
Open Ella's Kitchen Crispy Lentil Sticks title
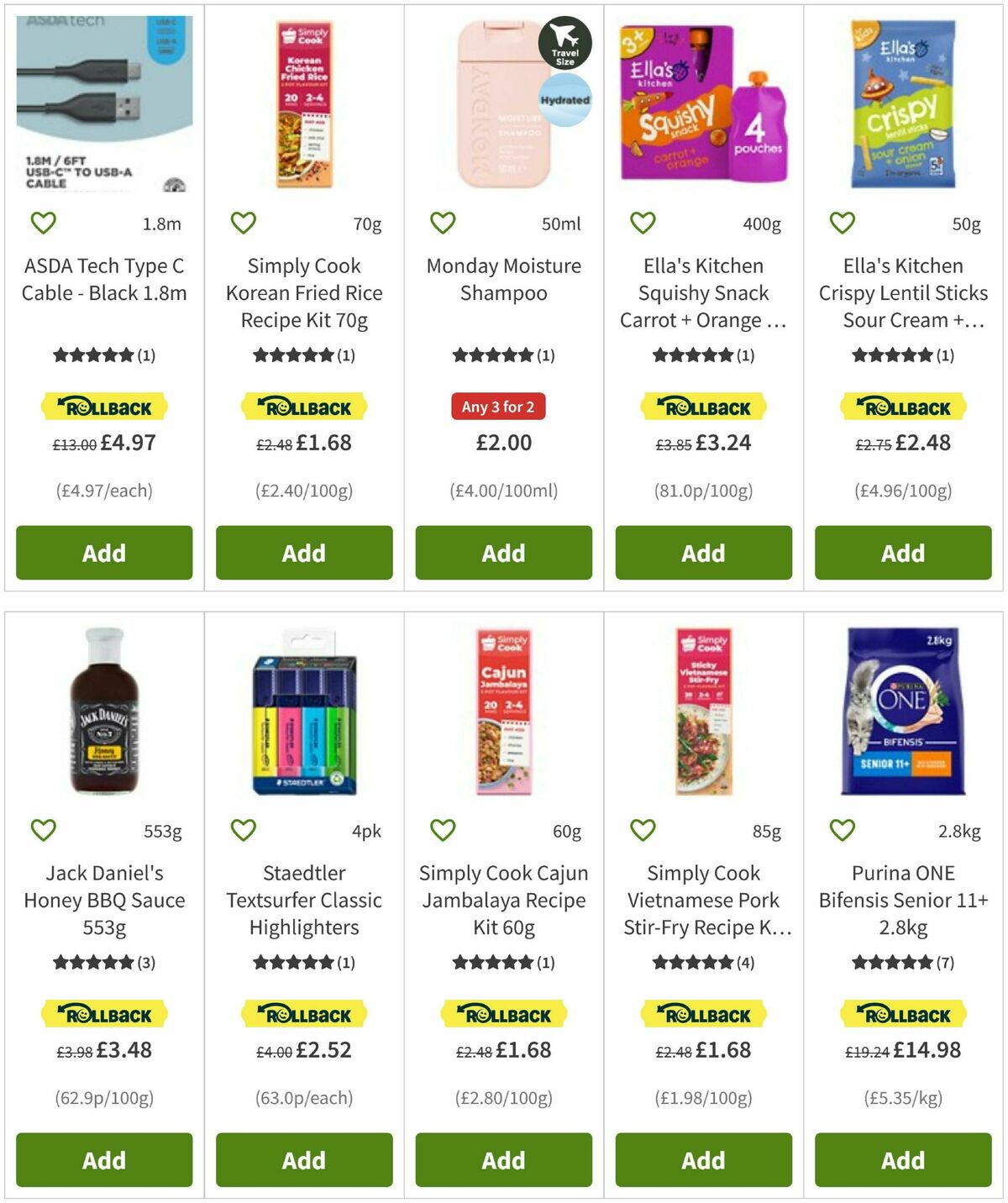tap(903, 292)
